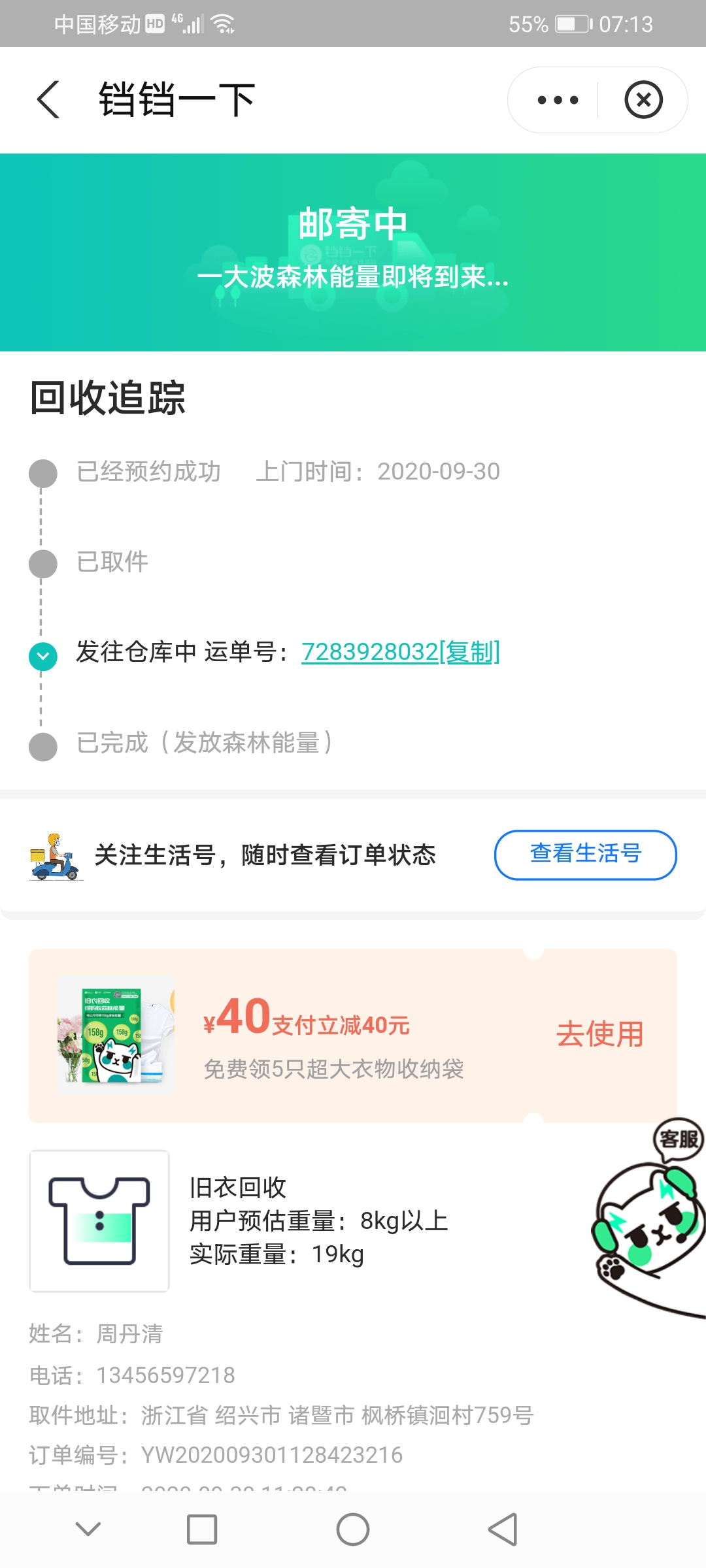
Task: Tap the system home button
Action: pos(353,1529)
